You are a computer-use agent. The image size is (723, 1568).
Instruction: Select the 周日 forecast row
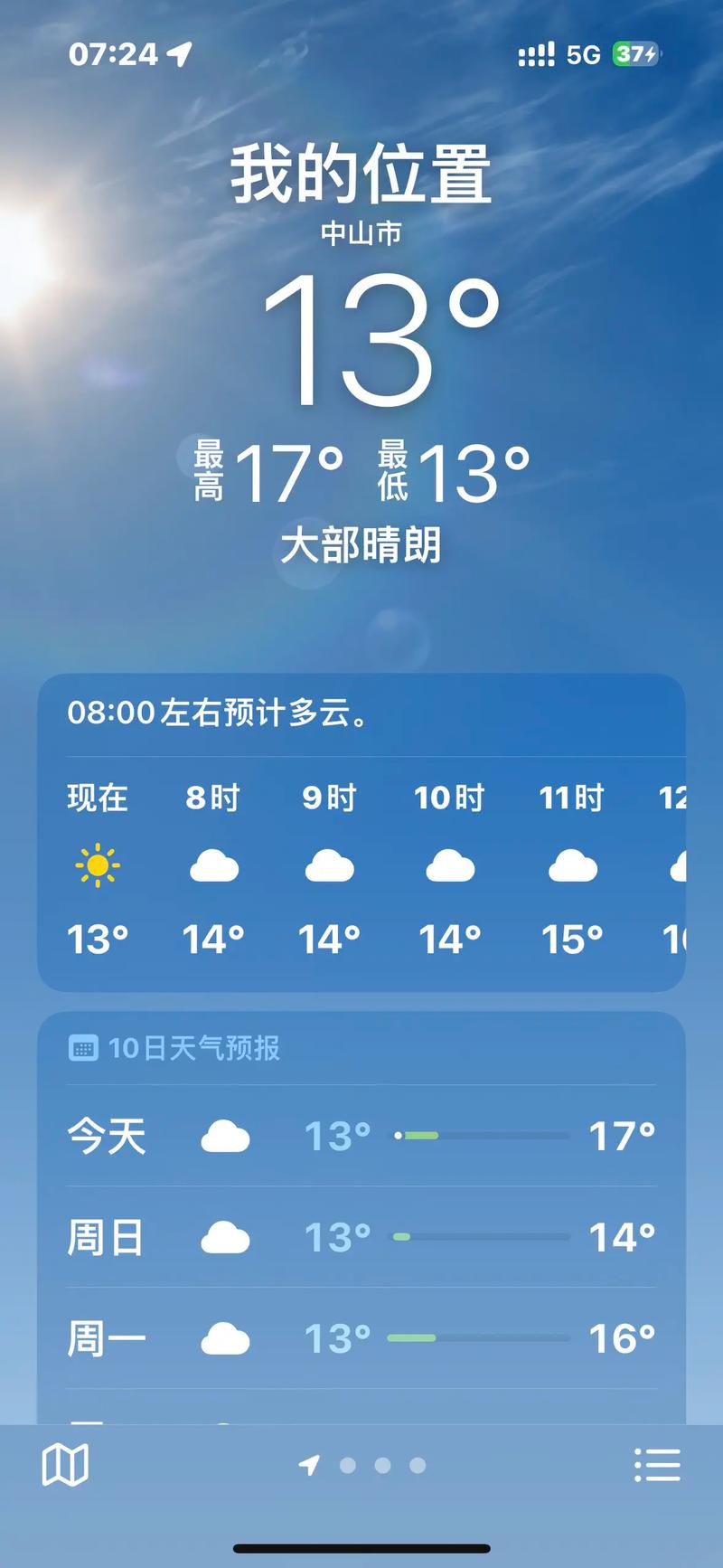[x=361, y=1239]
